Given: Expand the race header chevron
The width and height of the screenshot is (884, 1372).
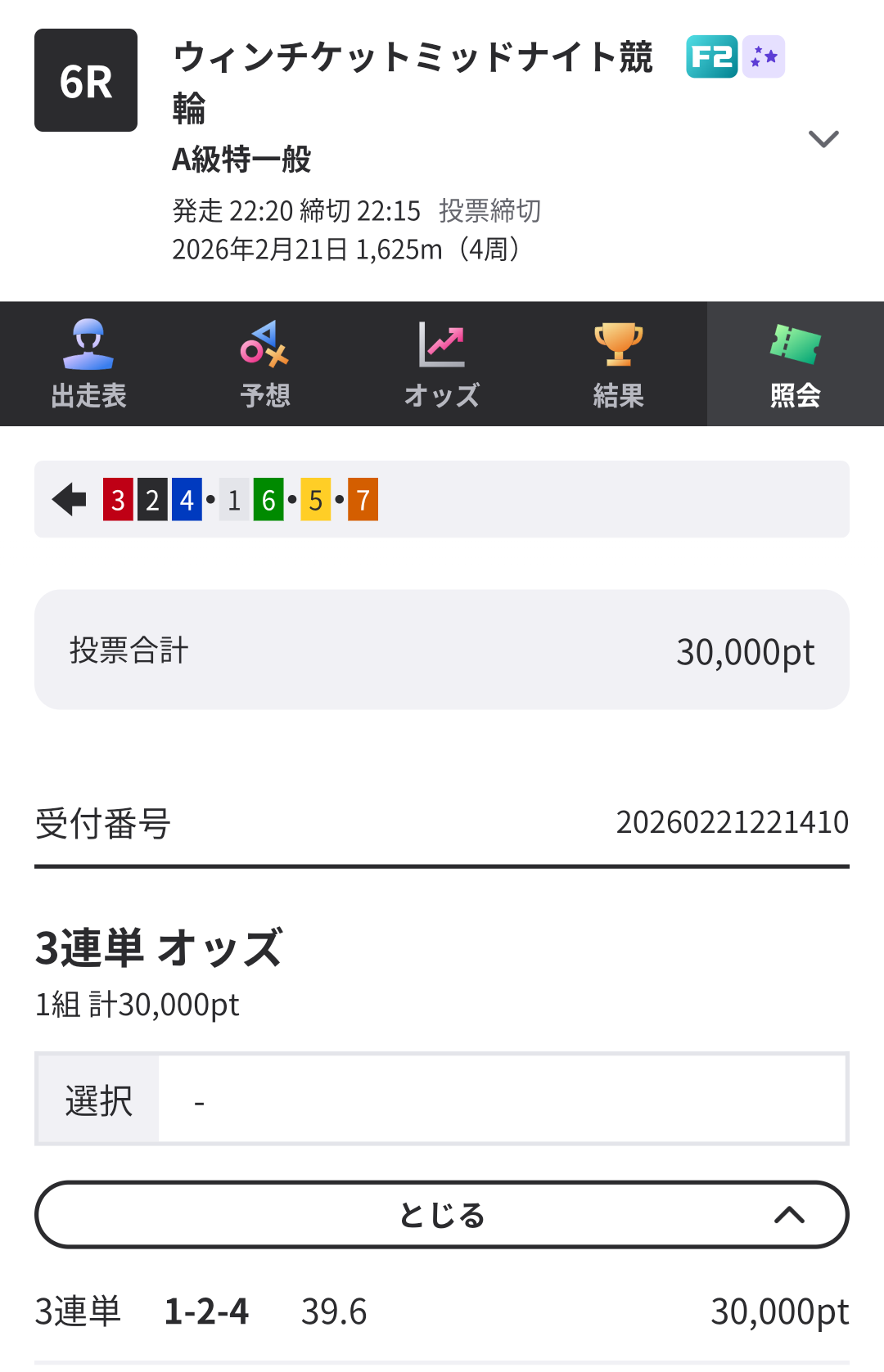Looking at the screenshot, I should (x=823, y=139).
